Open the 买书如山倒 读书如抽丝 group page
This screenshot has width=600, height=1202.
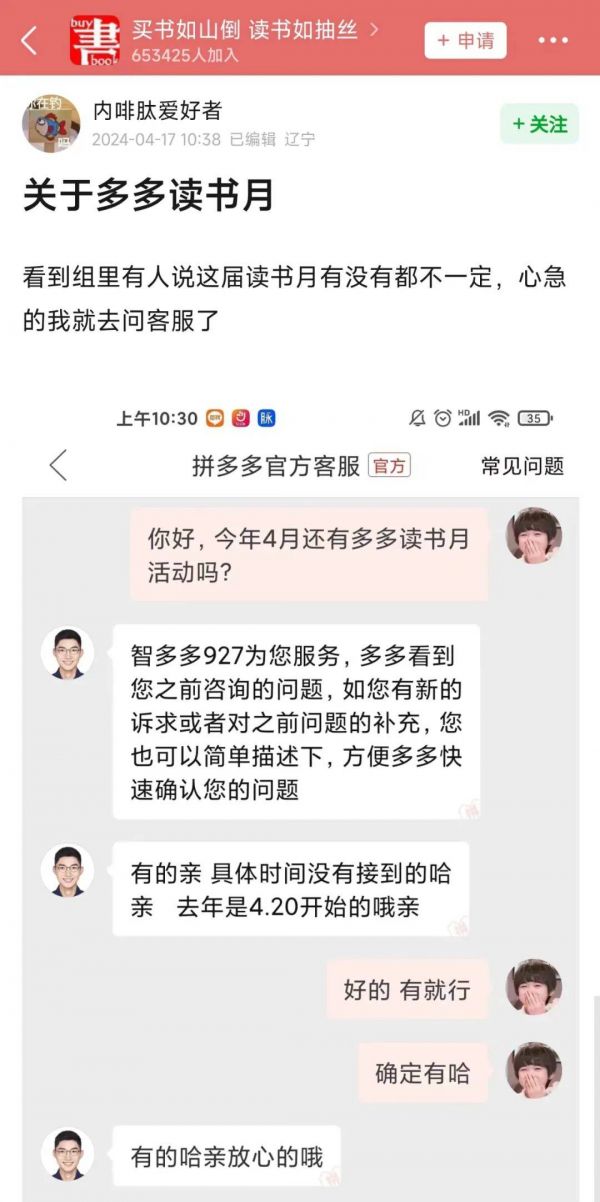(x=244, y=30)
